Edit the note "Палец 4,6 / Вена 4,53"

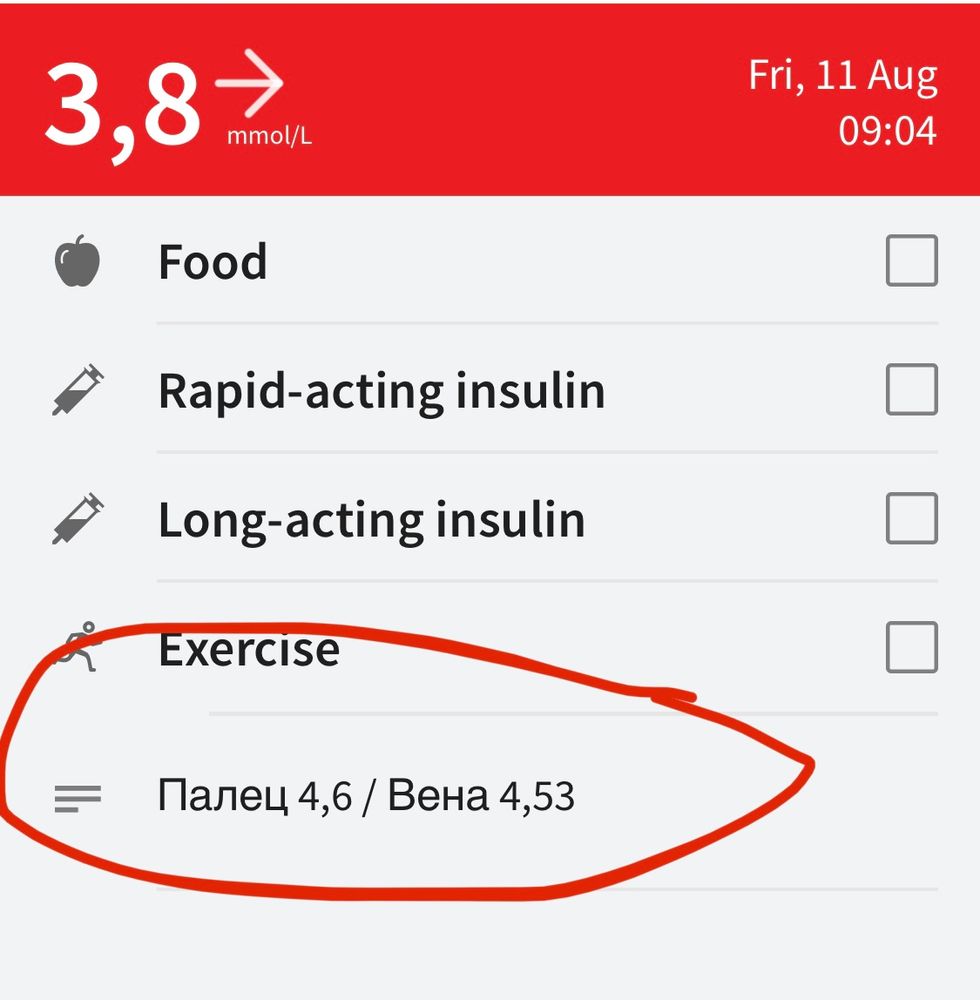(366, 797)
